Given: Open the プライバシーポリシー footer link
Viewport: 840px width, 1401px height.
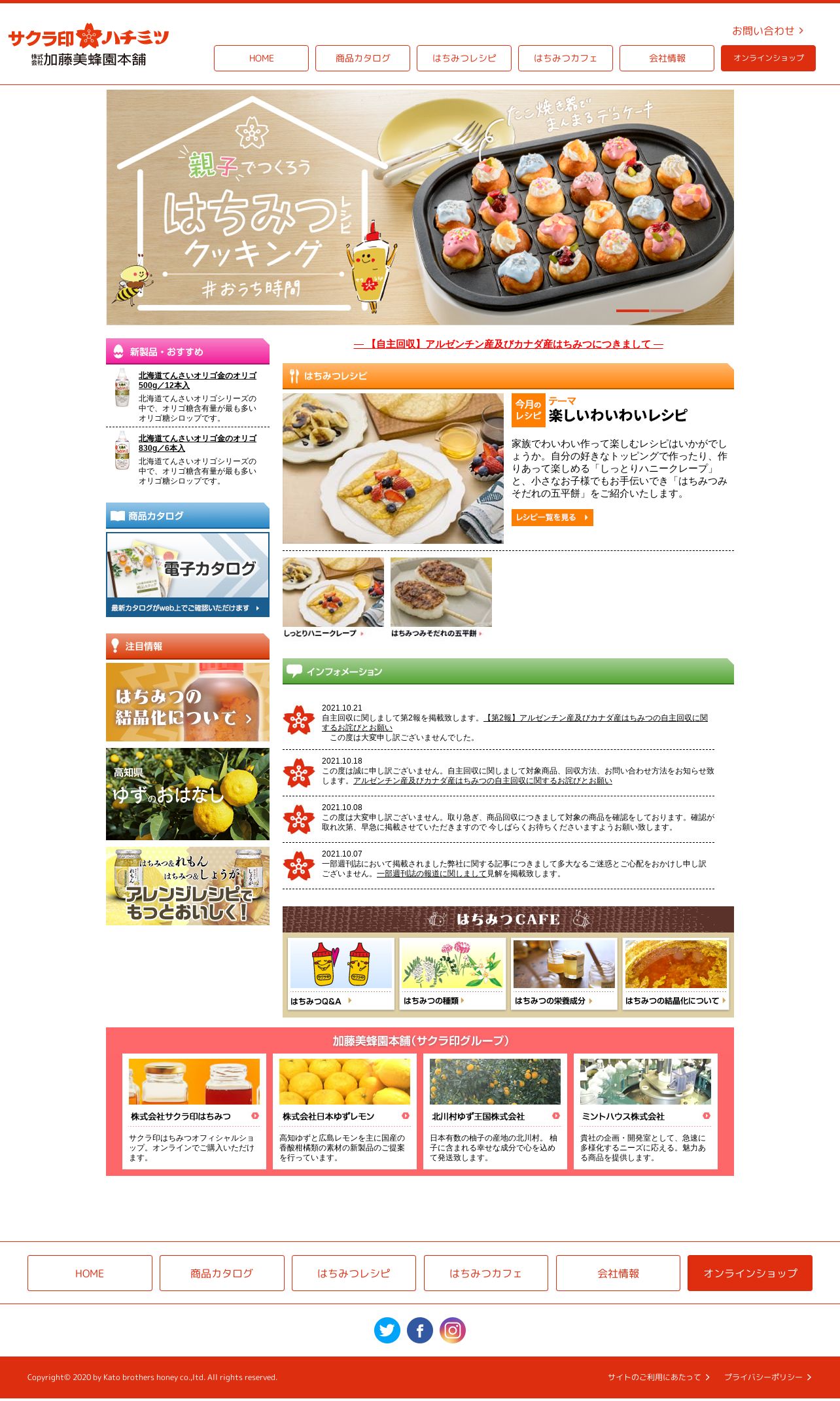Looking at the screenshot, I should click(x=767, y=1377).
